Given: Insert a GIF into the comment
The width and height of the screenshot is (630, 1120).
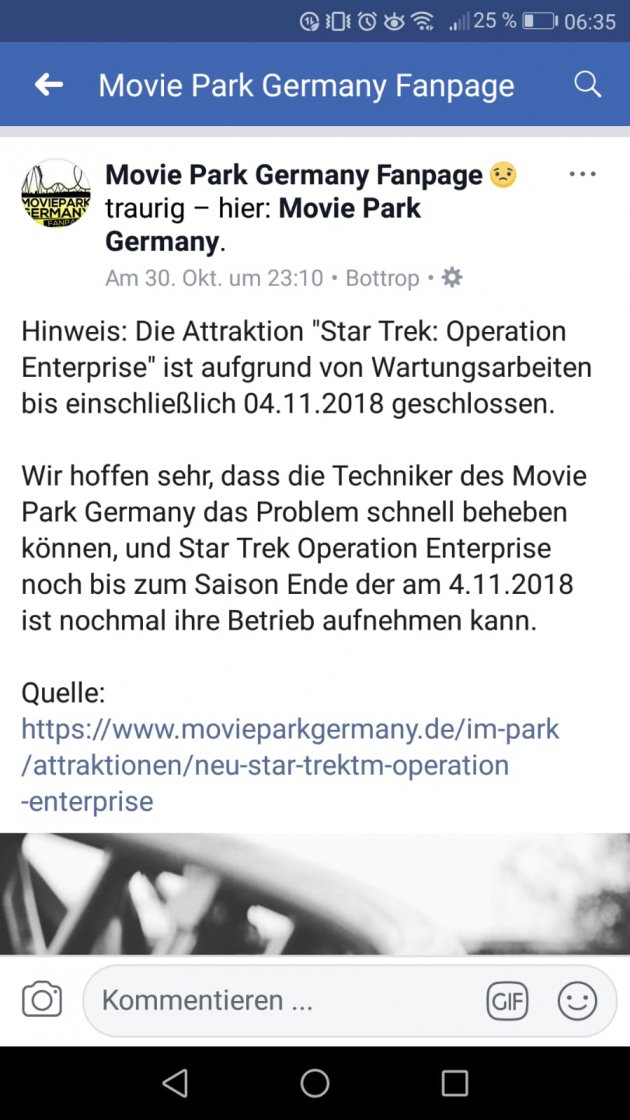Looking at the screenshot, I should 507,1000.
